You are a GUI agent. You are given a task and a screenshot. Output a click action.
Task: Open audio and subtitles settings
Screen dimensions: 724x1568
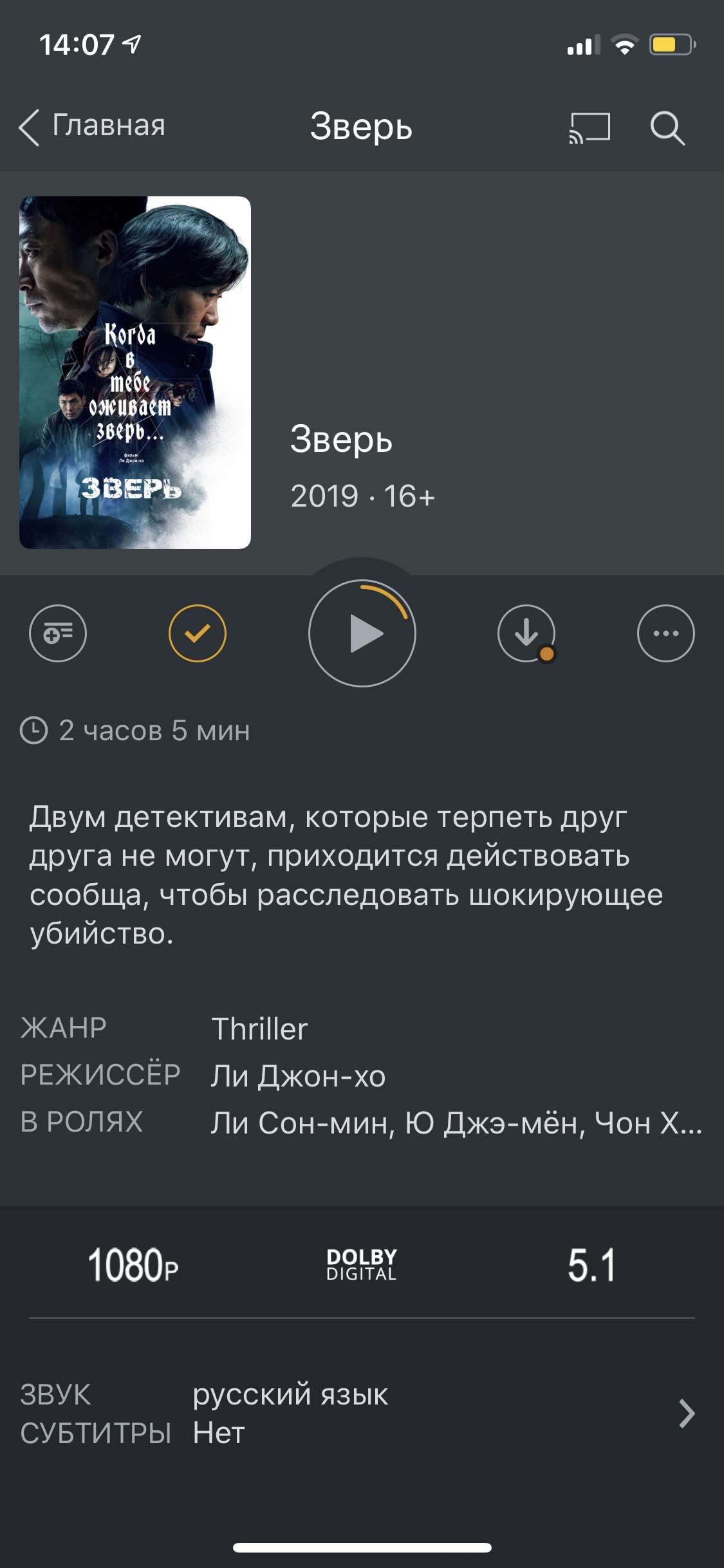pos(362,1414)
